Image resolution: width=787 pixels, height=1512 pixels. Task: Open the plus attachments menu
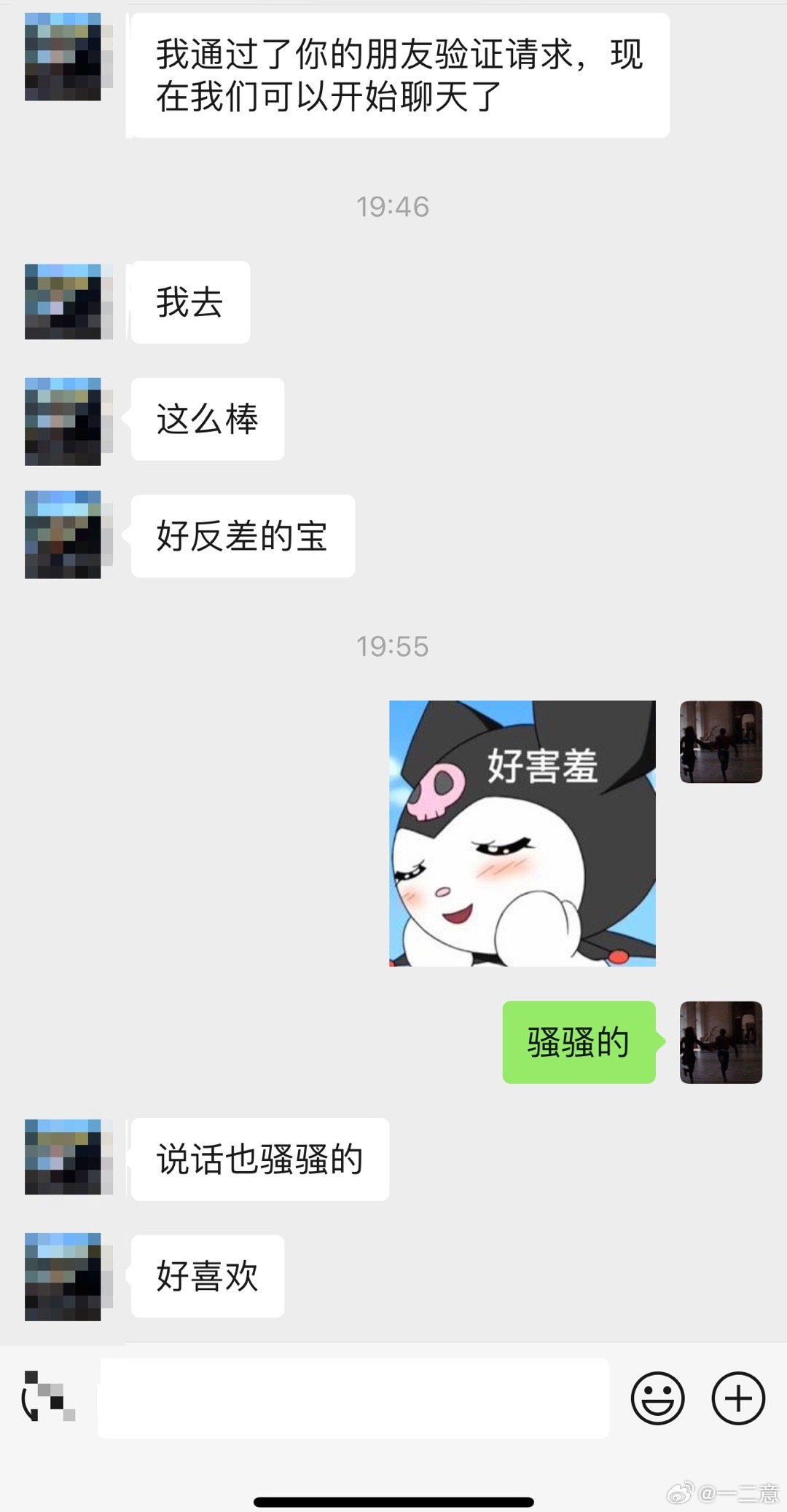pyautogui.click(x=737, y=1398)
